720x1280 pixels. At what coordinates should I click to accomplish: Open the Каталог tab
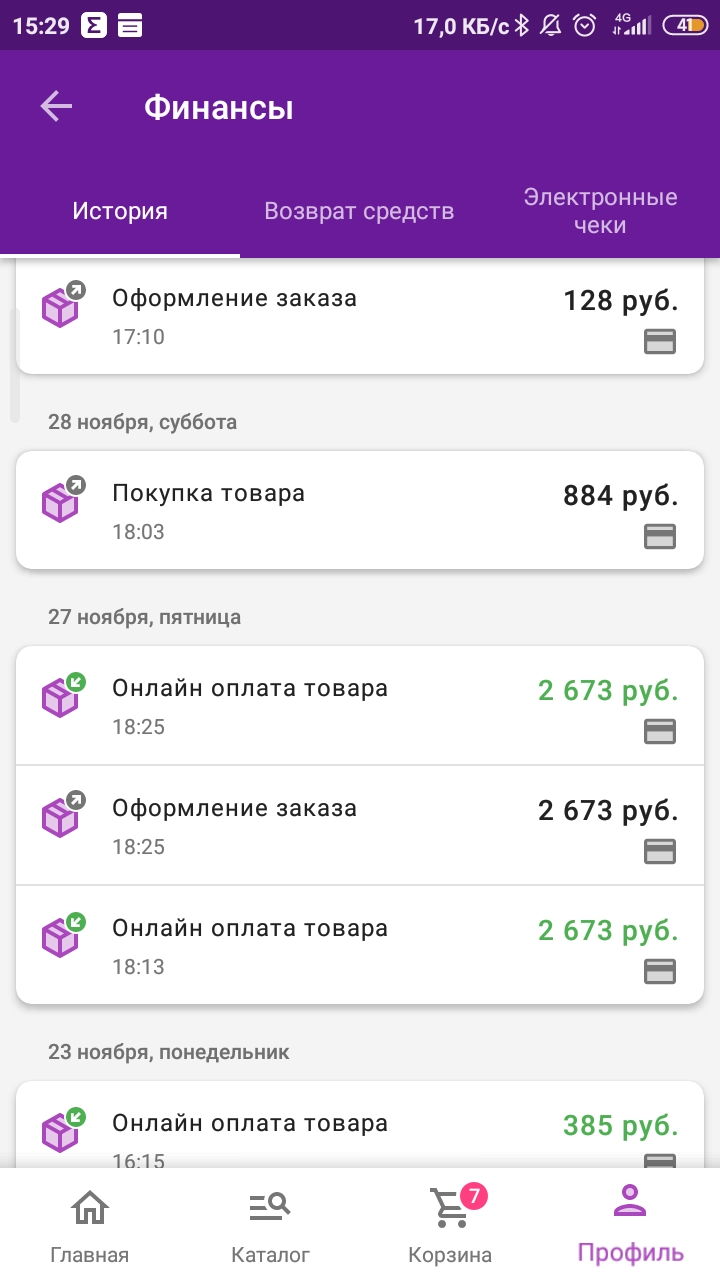click(270, 1225)
